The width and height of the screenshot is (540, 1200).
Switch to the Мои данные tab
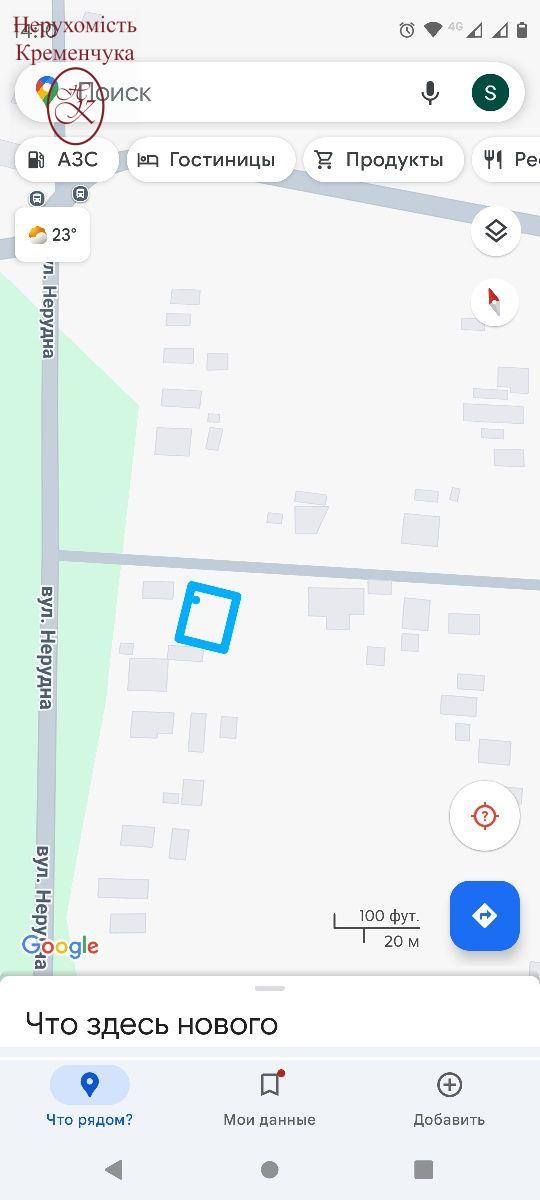click(x=270, y=1097)
